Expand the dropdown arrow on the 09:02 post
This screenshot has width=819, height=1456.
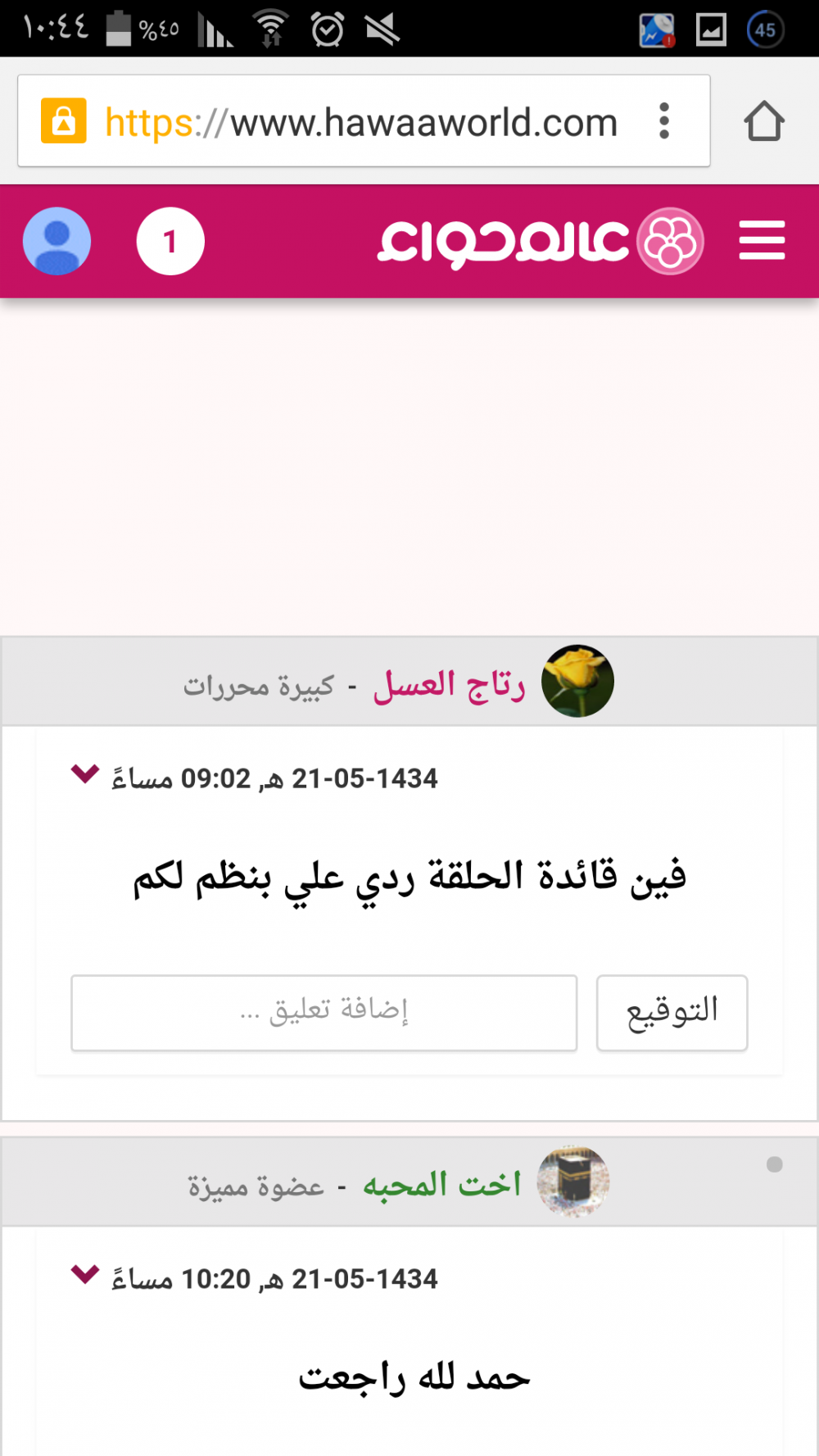pyautogui.click(x=85, y=773)
